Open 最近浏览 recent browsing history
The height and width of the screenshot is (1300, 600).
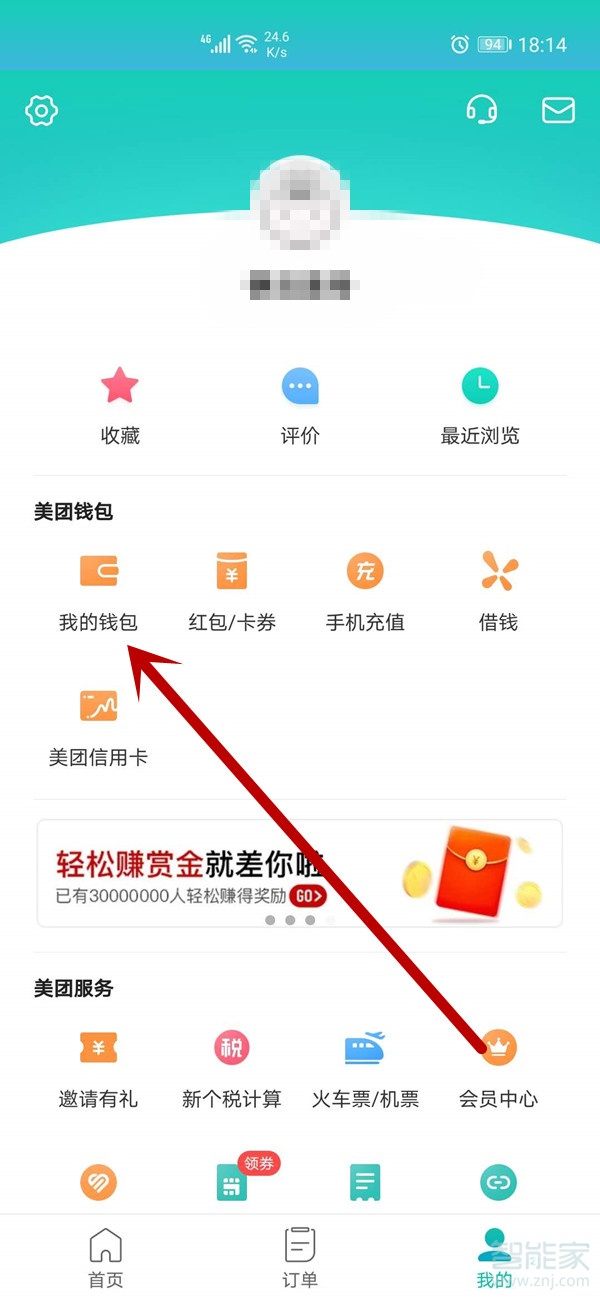(x=480, y=405)
